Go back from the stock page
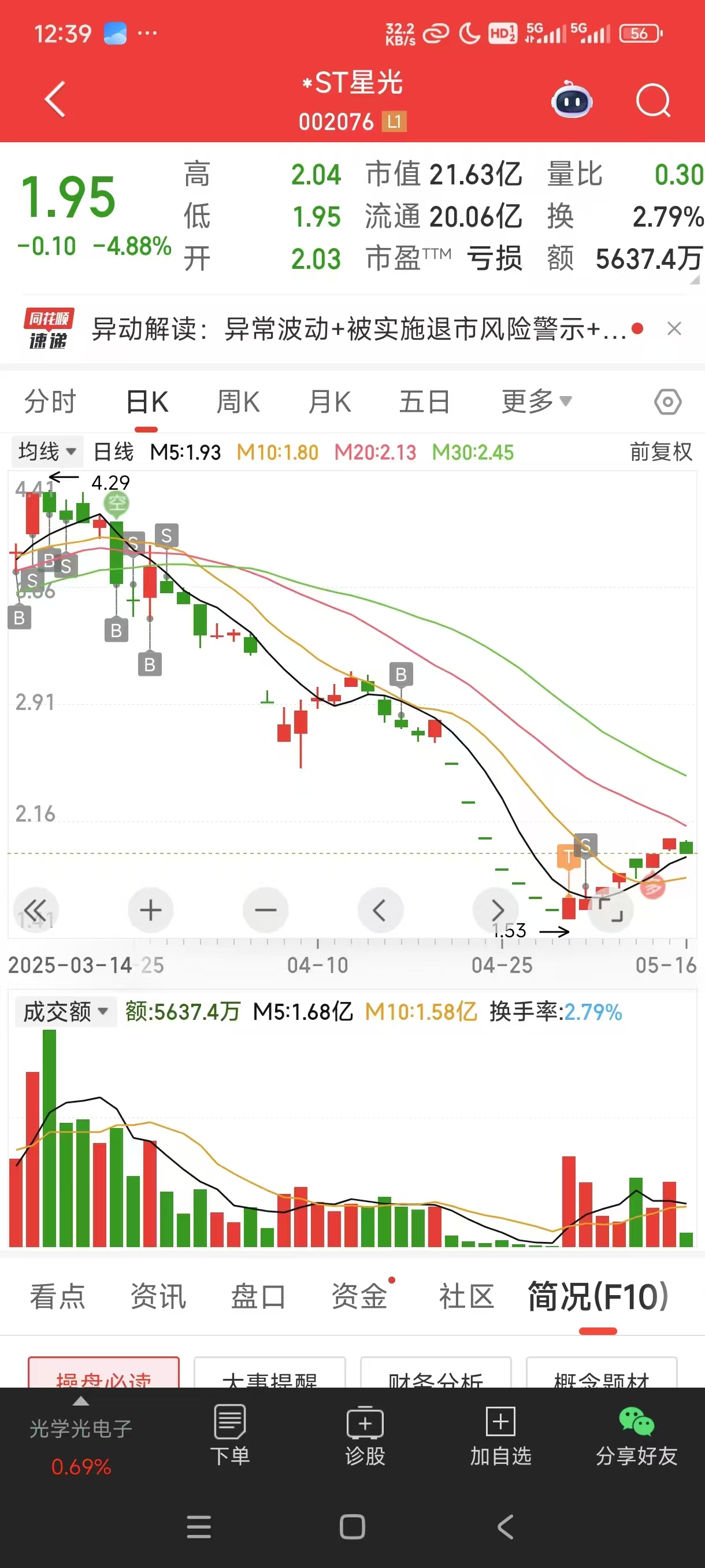 tap(55, 99)
